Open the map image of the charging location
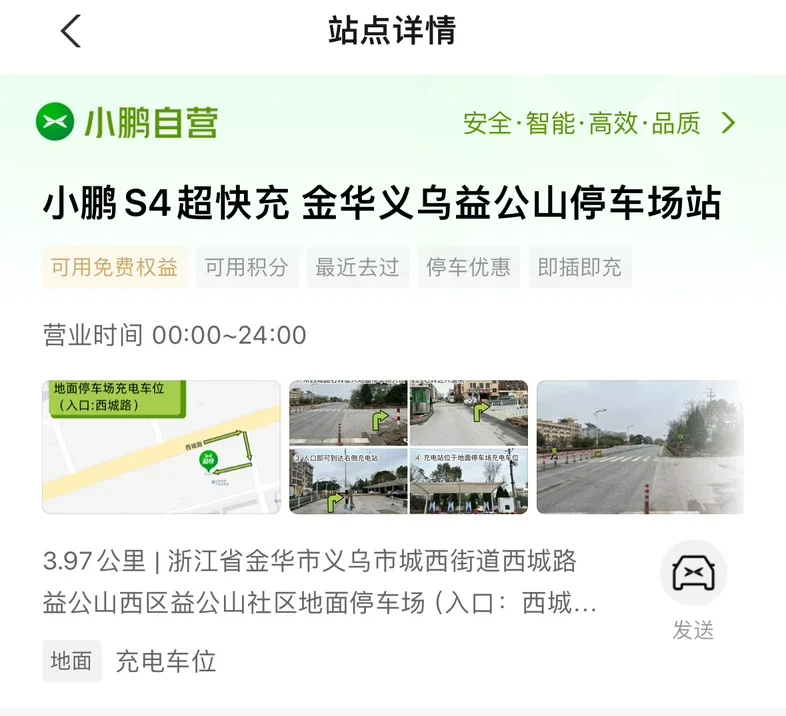786x716 pixels. [x=161, y=447]
